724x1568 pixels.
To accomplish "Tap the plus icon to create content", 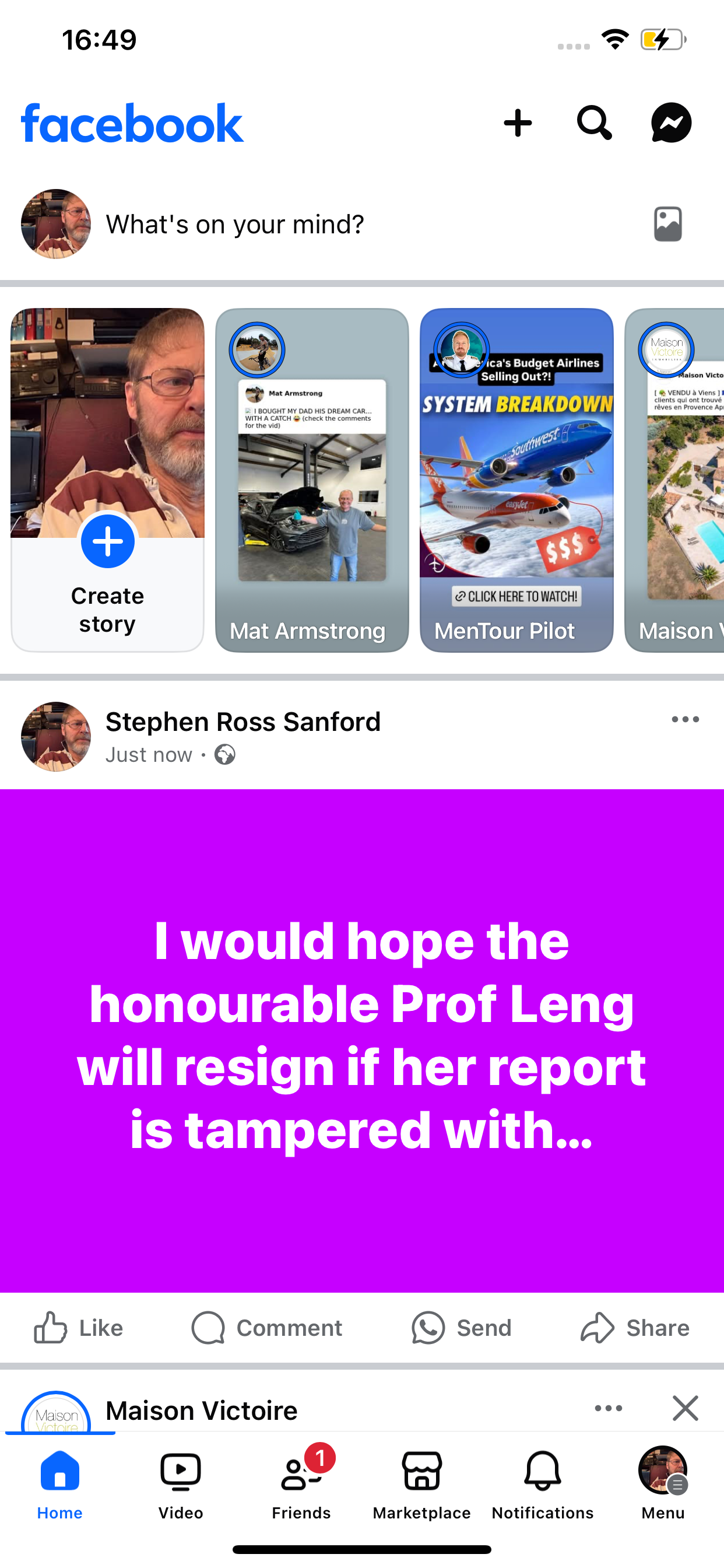I will [x=518, y=123].
